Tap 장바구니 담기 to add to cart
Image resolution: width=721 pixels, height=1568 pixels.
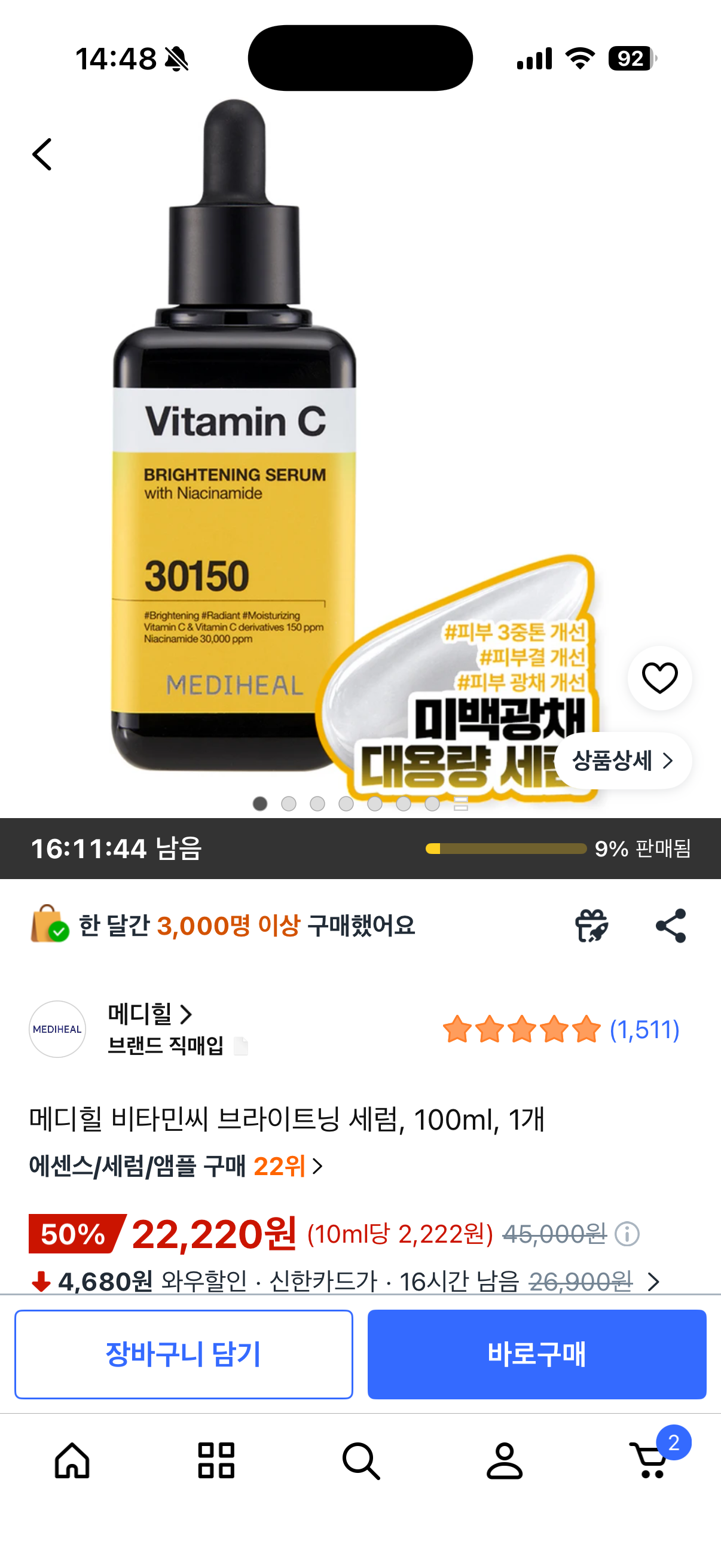184,1354
